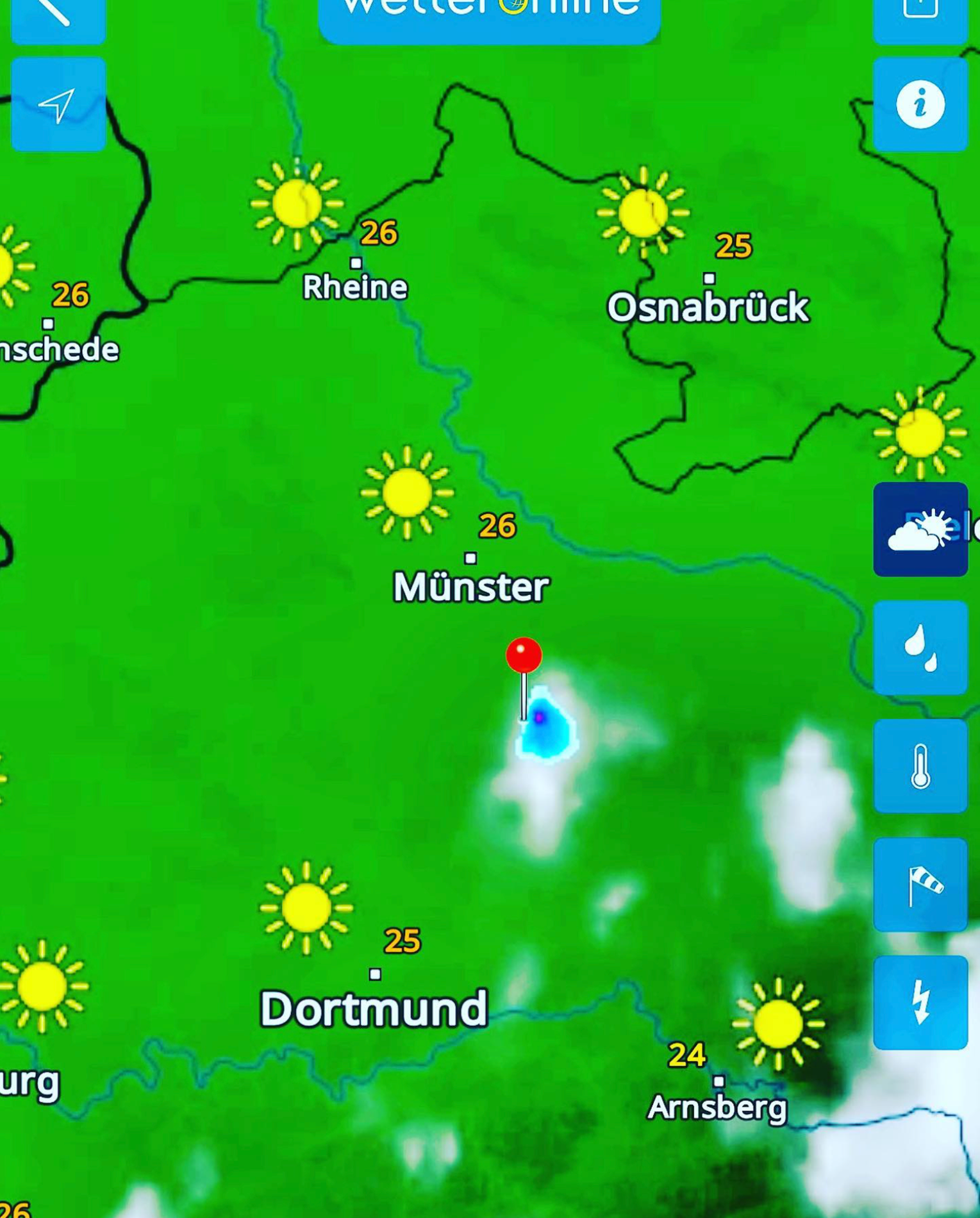Show the lightning bolt layer
This screenshot has height=1218, width=980.
[920, 1003]
